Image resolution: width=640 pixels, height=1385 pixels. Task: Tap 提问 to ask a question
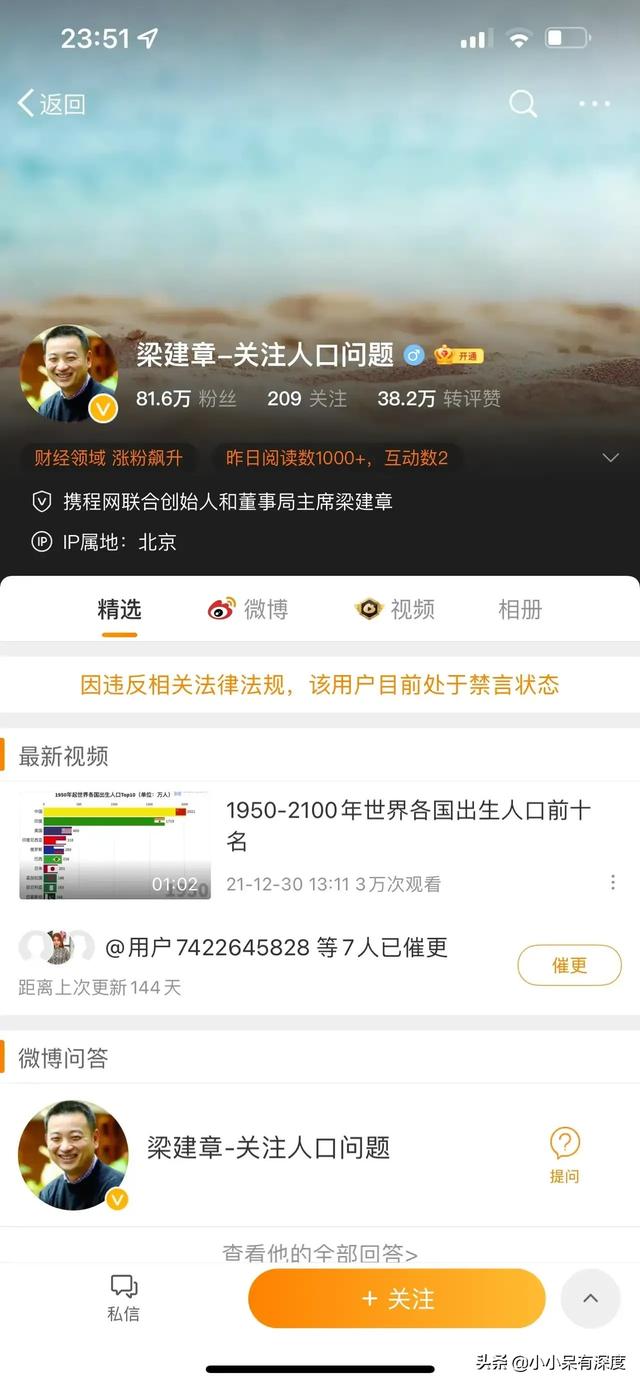[x=564, y=1155]
